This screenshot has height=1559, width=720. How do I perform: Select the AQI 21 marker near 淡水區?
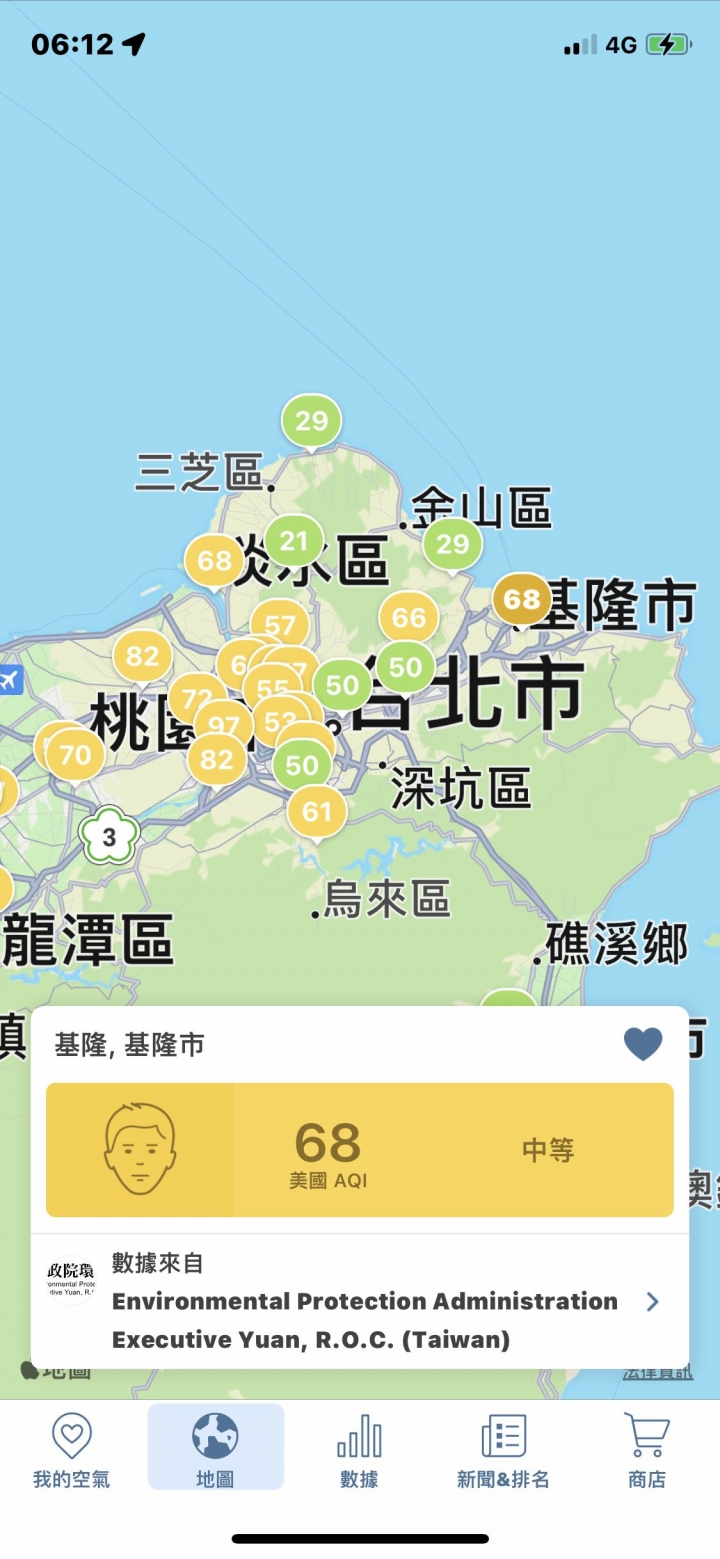pos(294,541)
